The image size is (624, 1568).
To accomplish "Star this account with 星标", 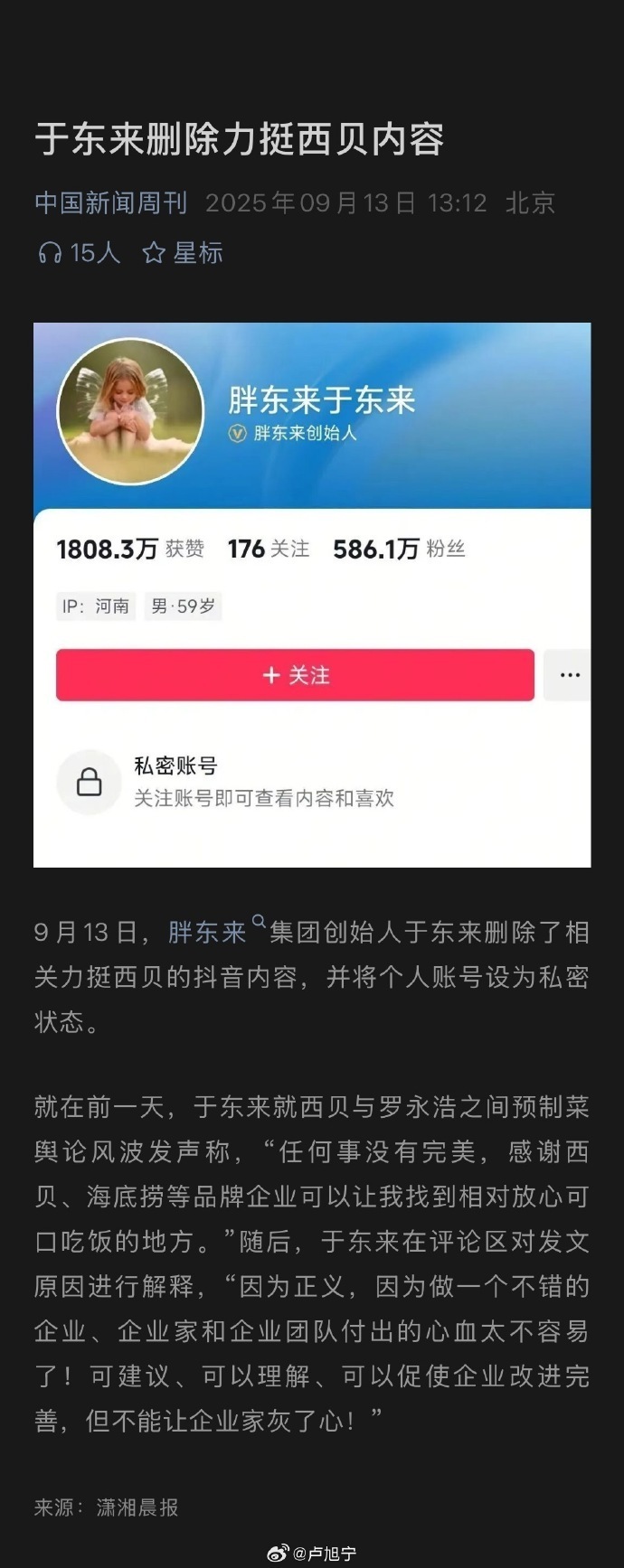I will point(183,253).
